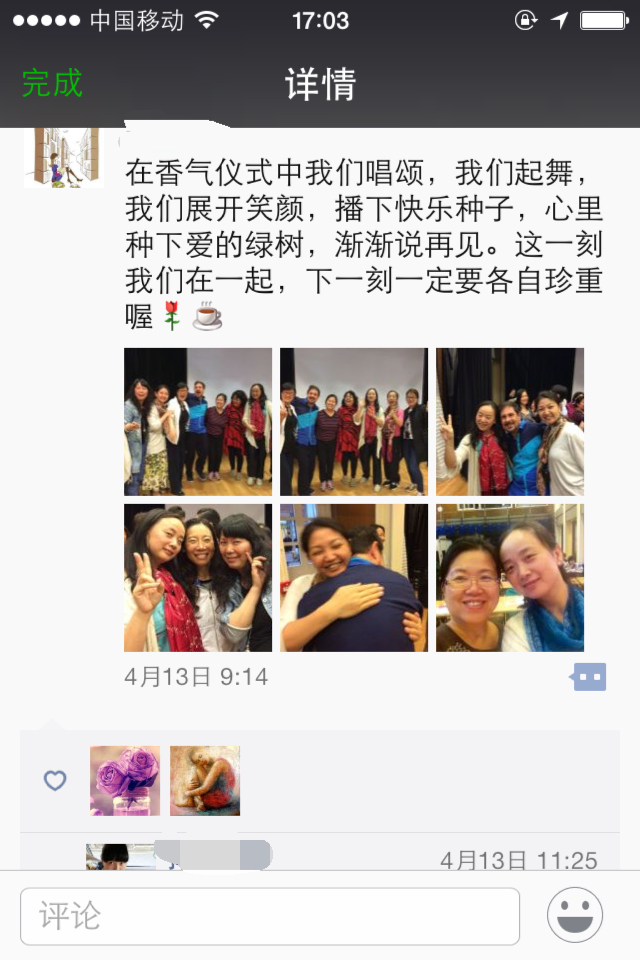The image size is (640, 960).
Task: Open the liker with the painting avatar
Action: point(205,780)
